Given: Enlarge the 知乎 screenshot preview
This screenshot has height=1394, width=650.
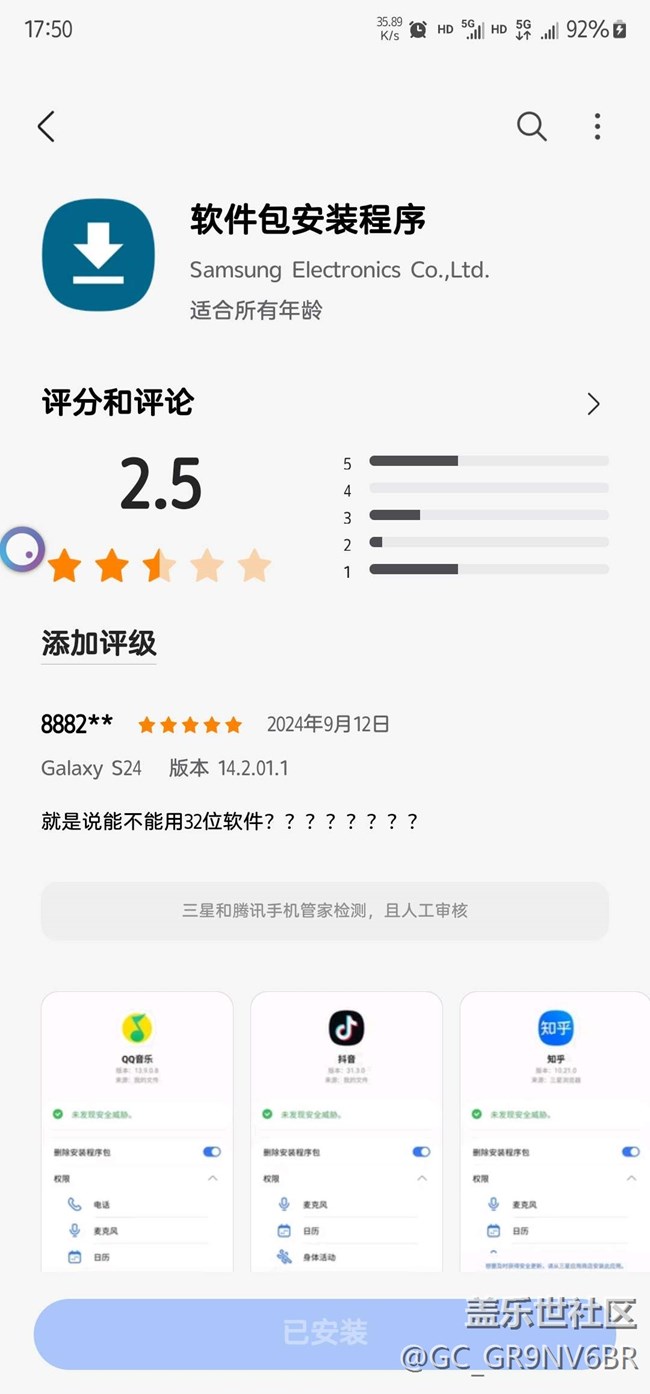Looking at the screenshot, I should (x=555, y=1130).
